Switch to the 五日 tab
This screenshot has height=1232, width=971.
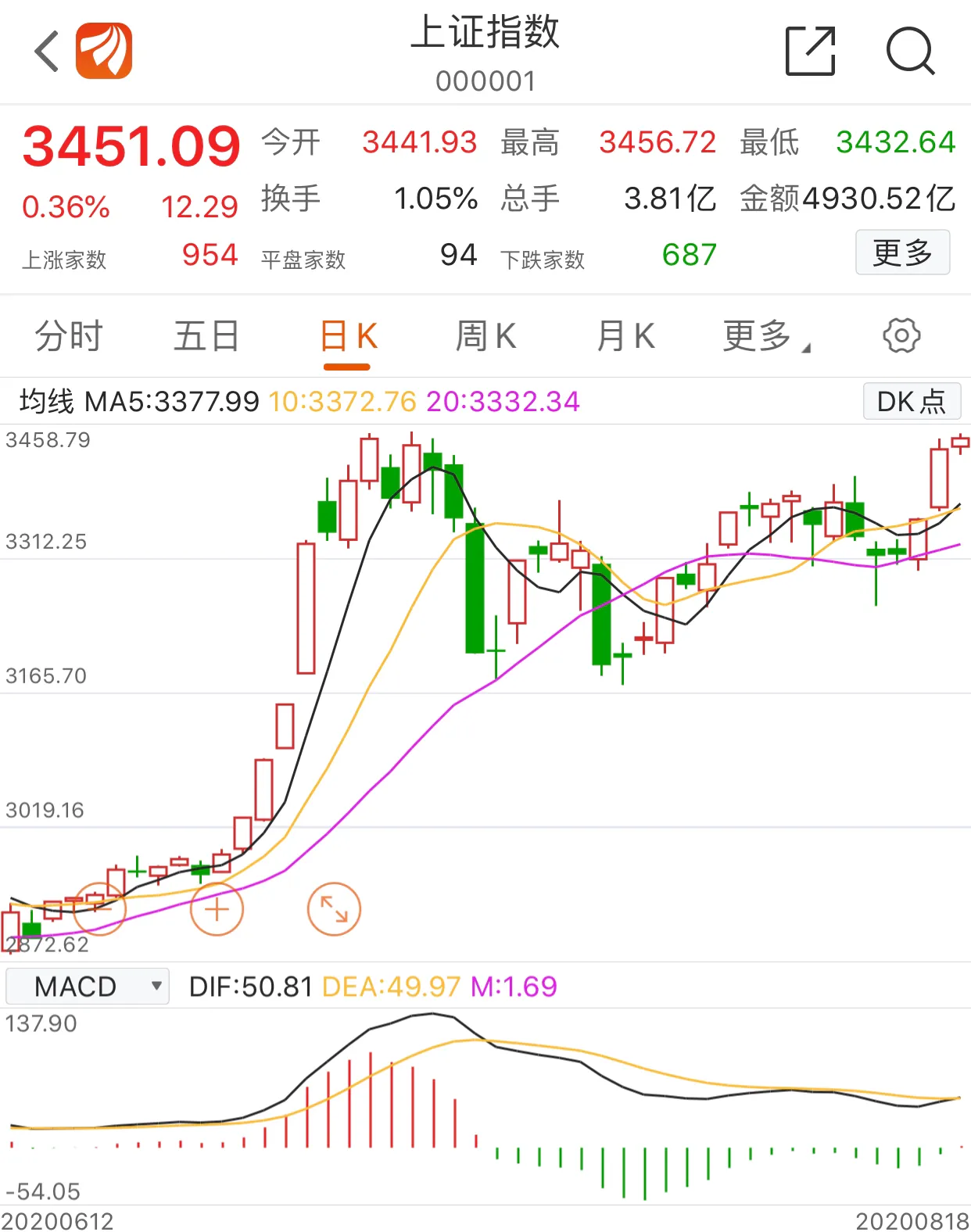pyautogui.click(x=206, y=337)
